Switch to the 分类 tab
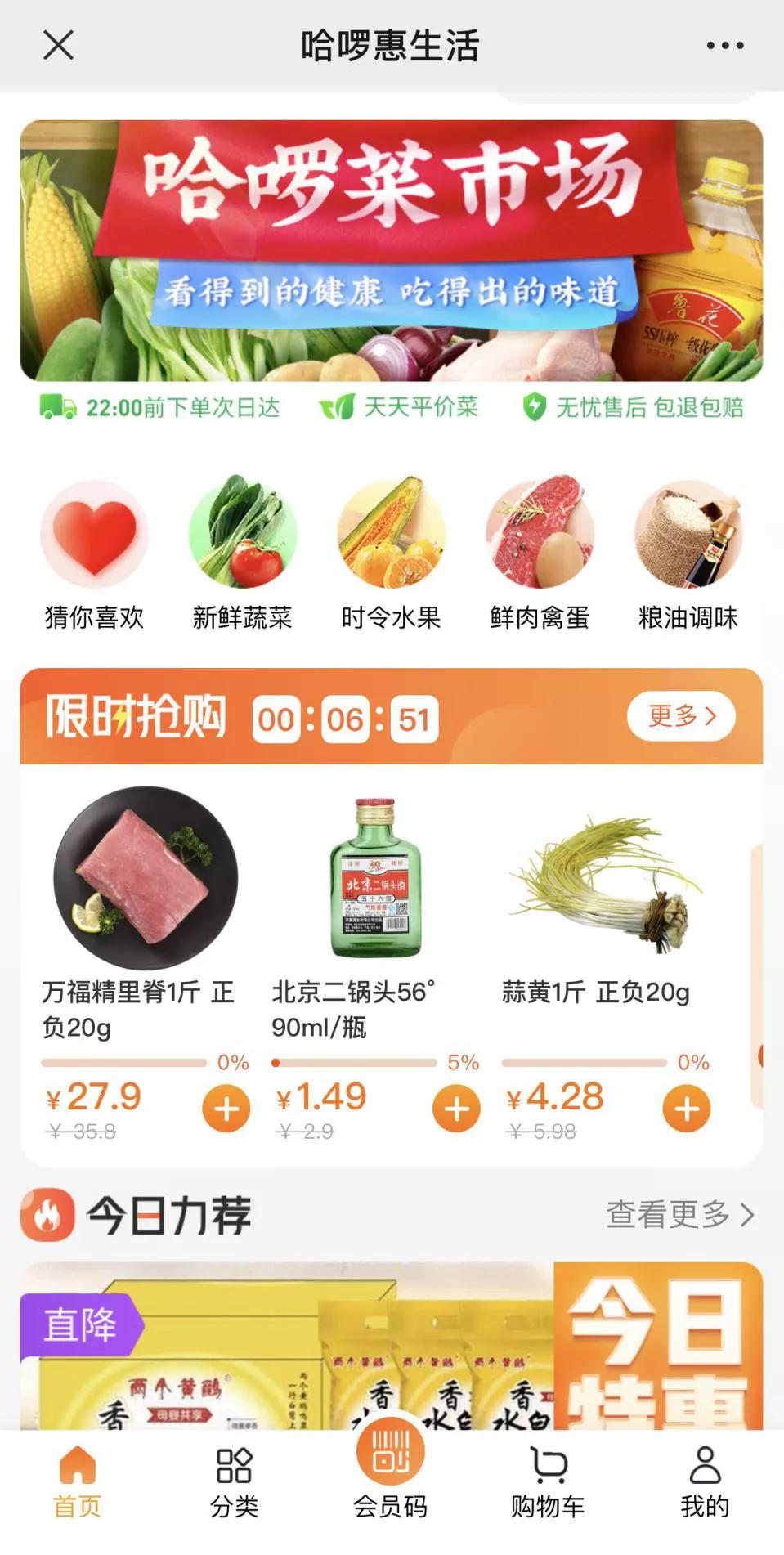784x1555 pixels. (x=234, y=1481)
